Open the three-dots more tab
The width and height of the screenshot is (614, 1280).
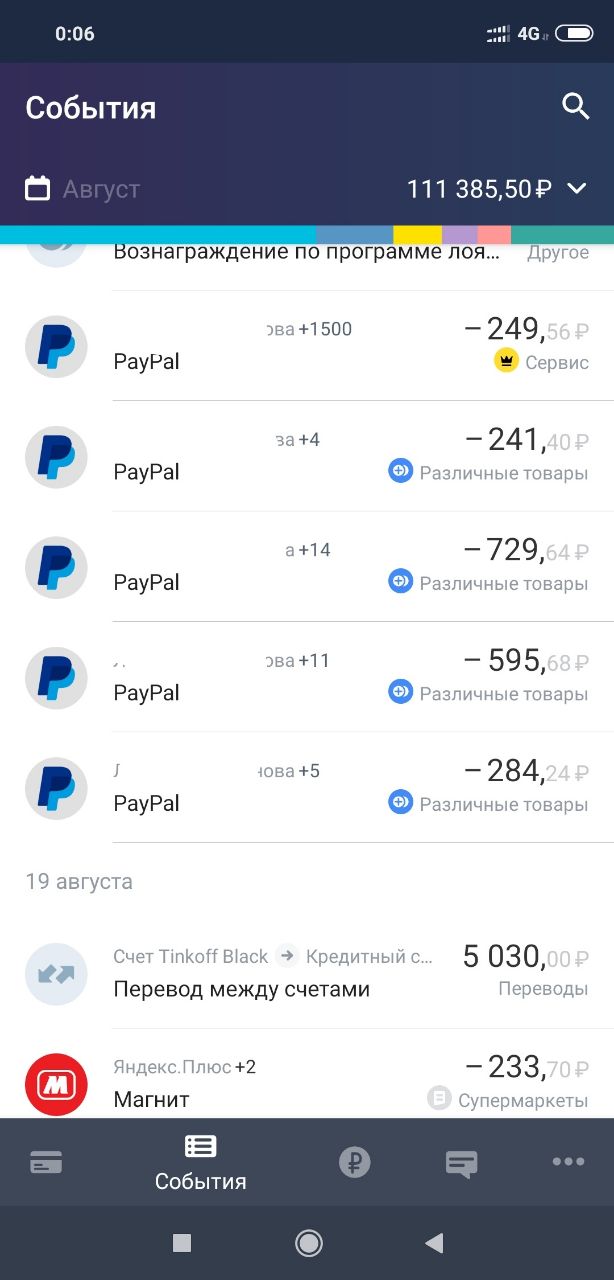pos(568,1162)
